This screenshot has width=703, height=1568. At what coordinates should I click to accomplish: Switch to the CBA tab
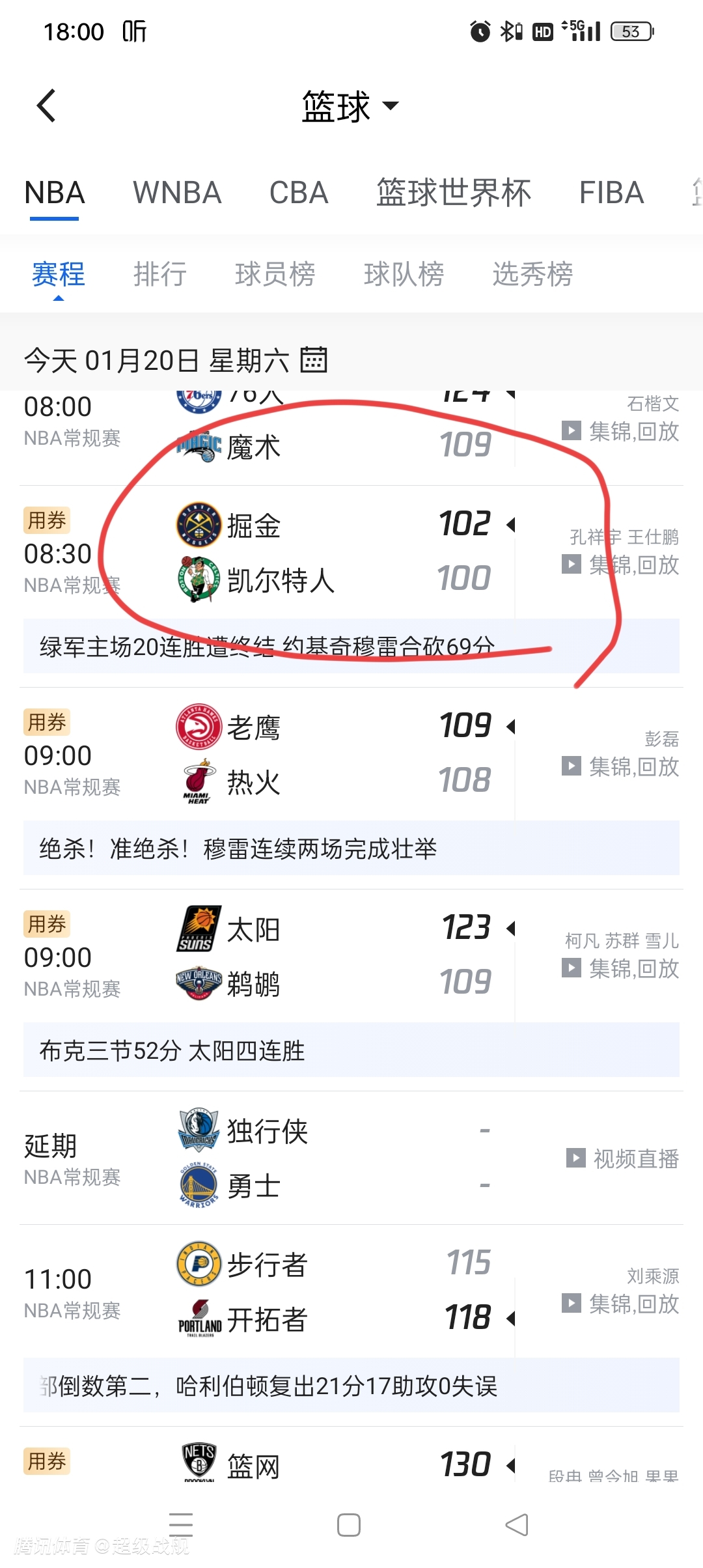[299, 193]
